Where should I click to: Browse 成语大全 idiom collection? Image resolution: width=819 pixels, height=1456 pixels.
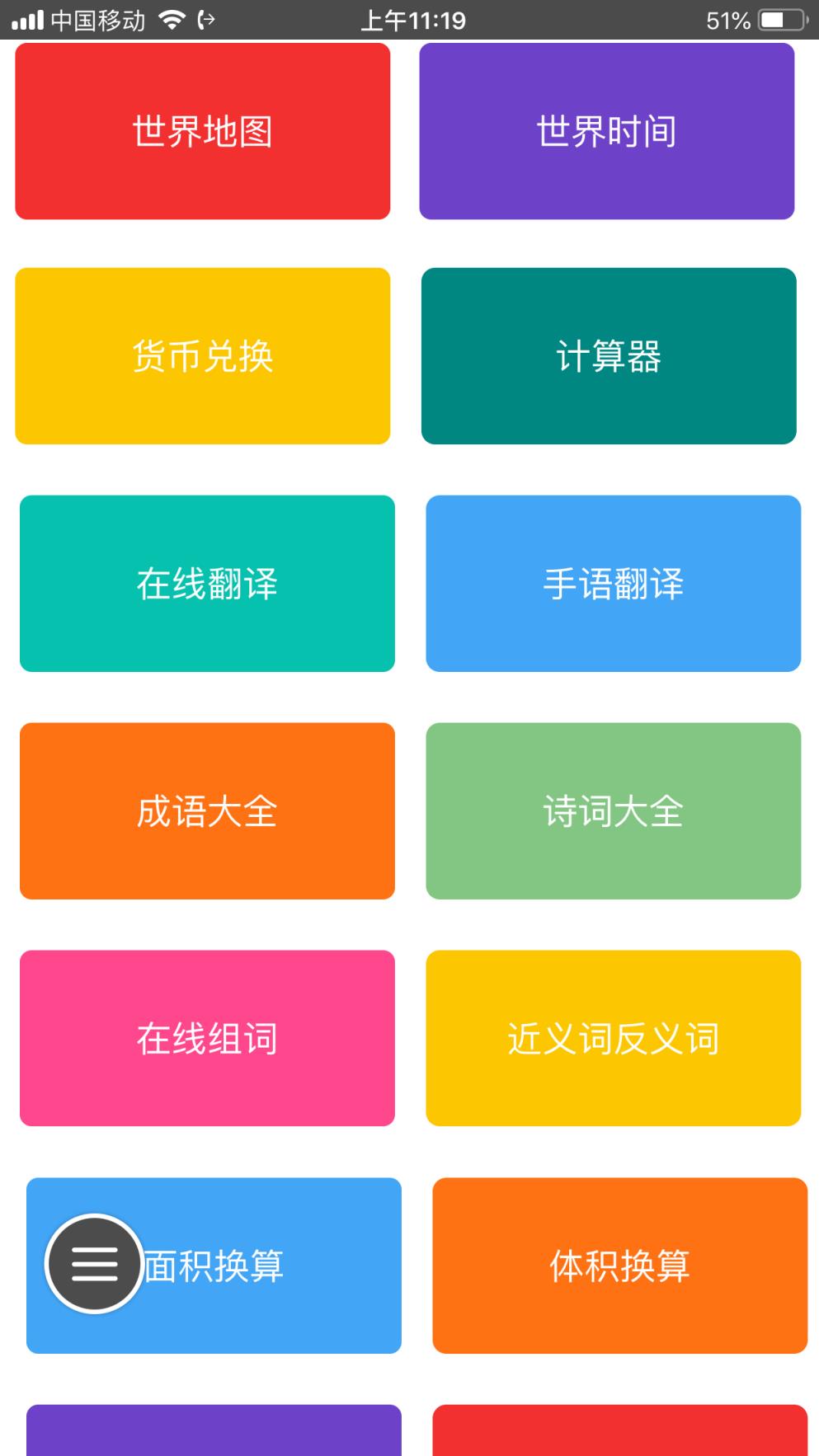click(206, 810)
